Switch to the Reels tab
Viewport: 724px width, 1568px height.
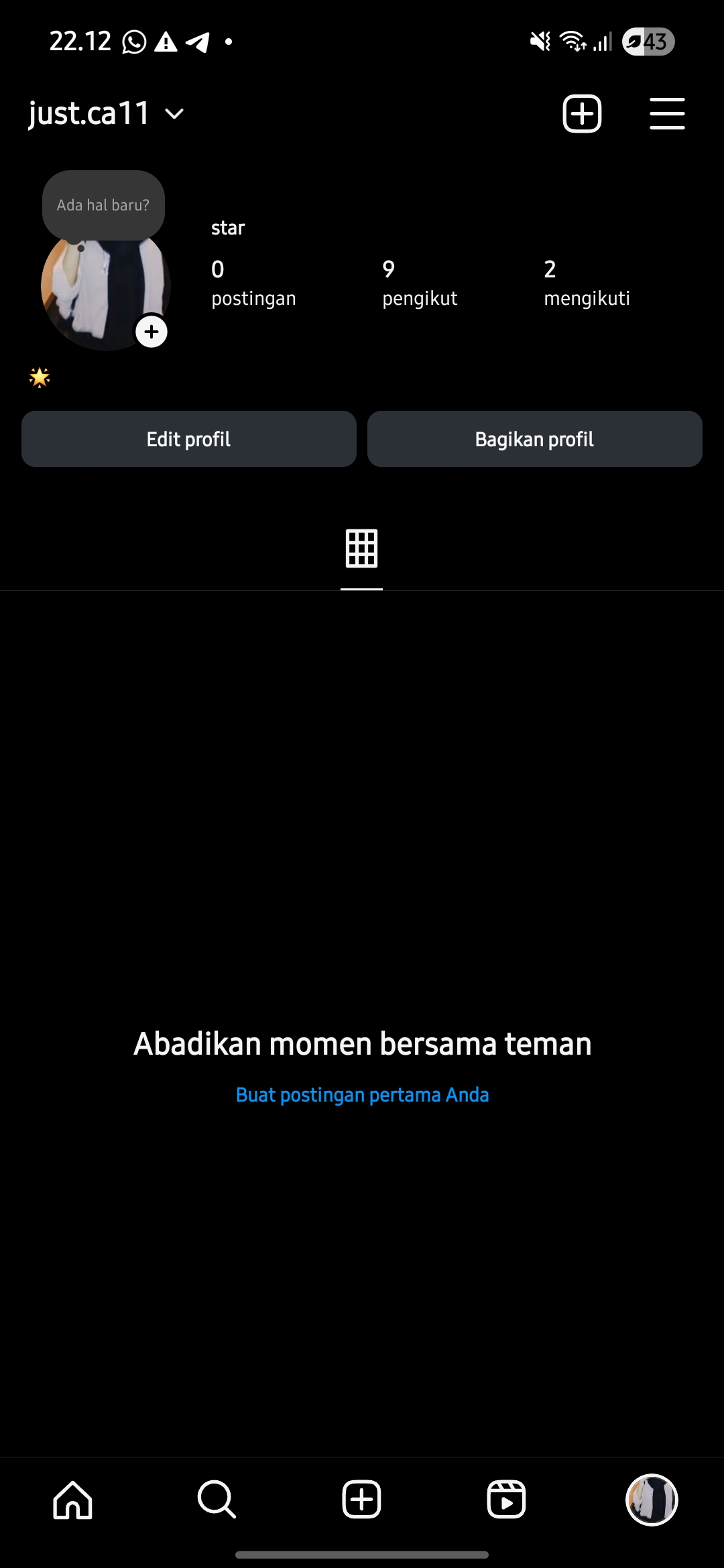click(x=506, y=1500)
